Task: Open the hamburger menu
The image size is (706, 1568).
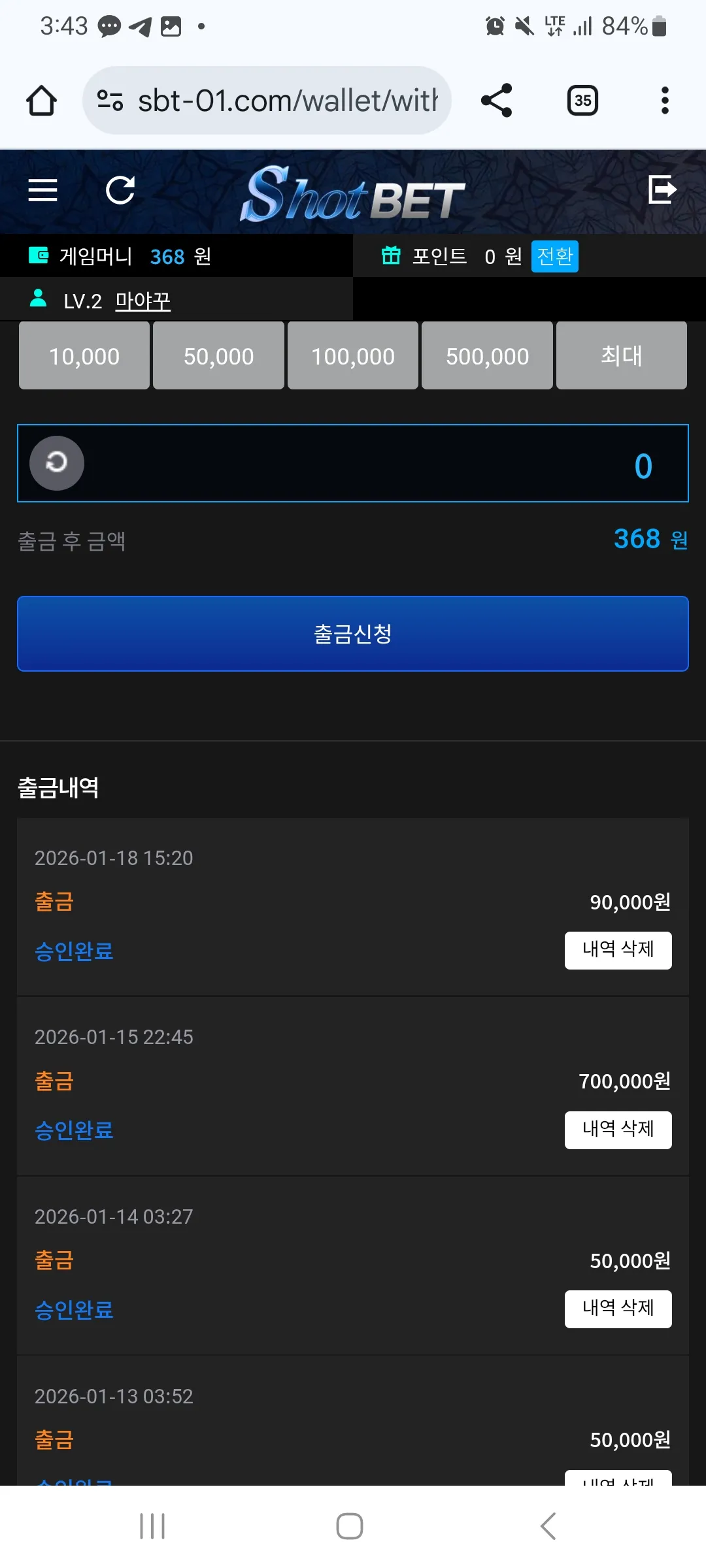Action: (42, 190)
